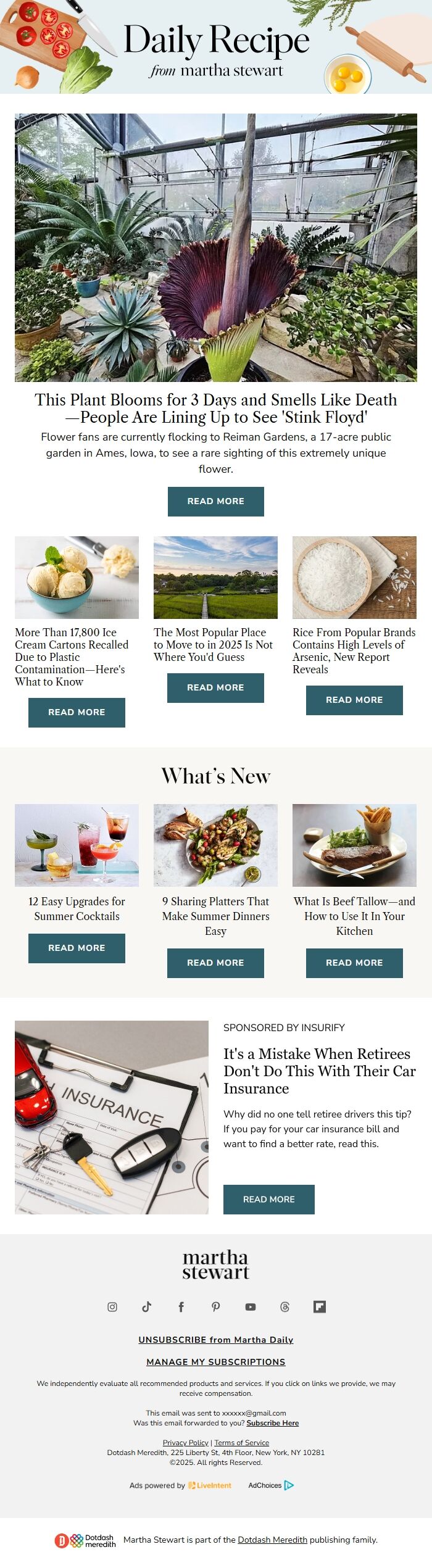This screenshot has height=1568, width=432.
Task: Open the YouTube channel icon
Action: click(251, 1306)
